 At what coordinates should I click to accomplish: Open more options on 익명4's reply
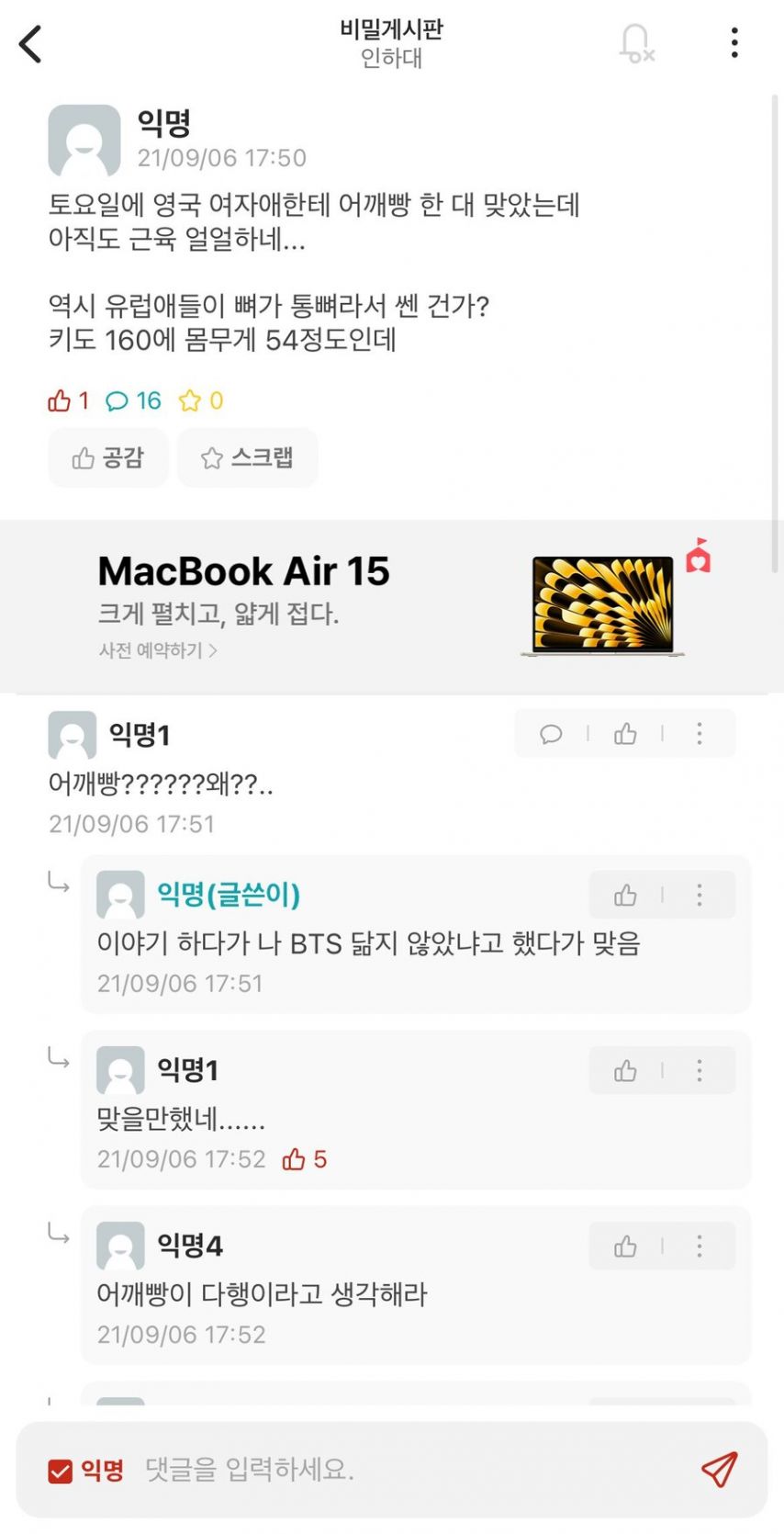point(700,1246)
